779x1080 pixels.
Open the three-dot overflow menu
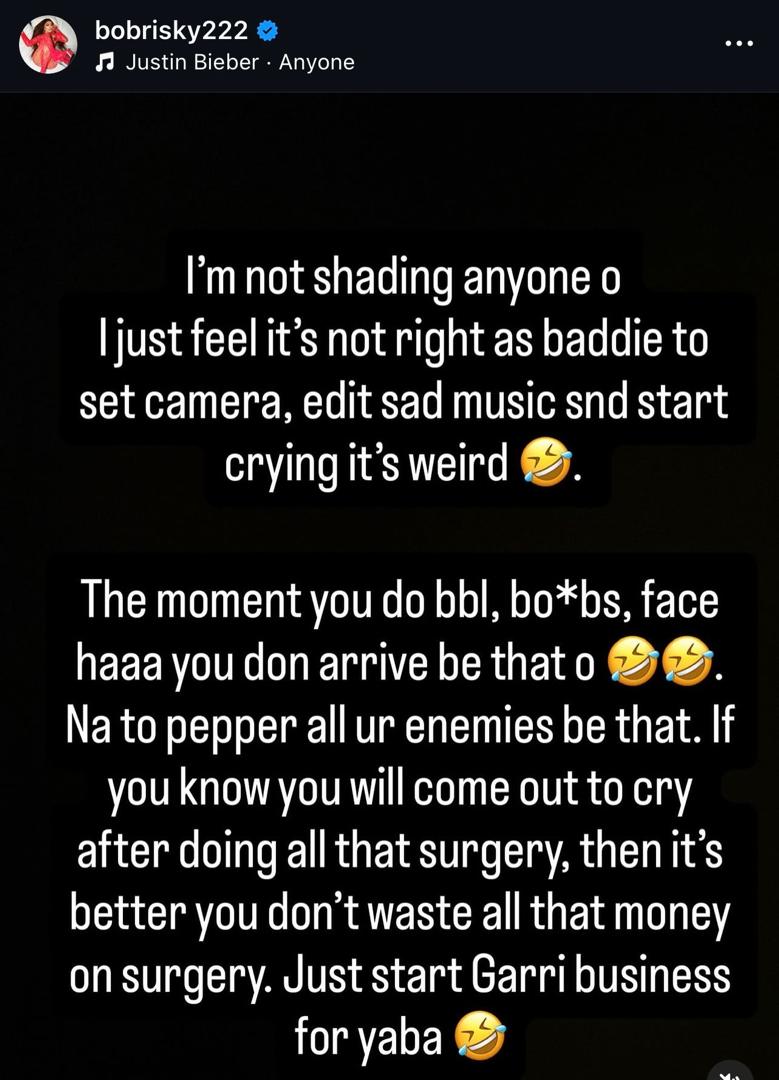click(740, 43)
